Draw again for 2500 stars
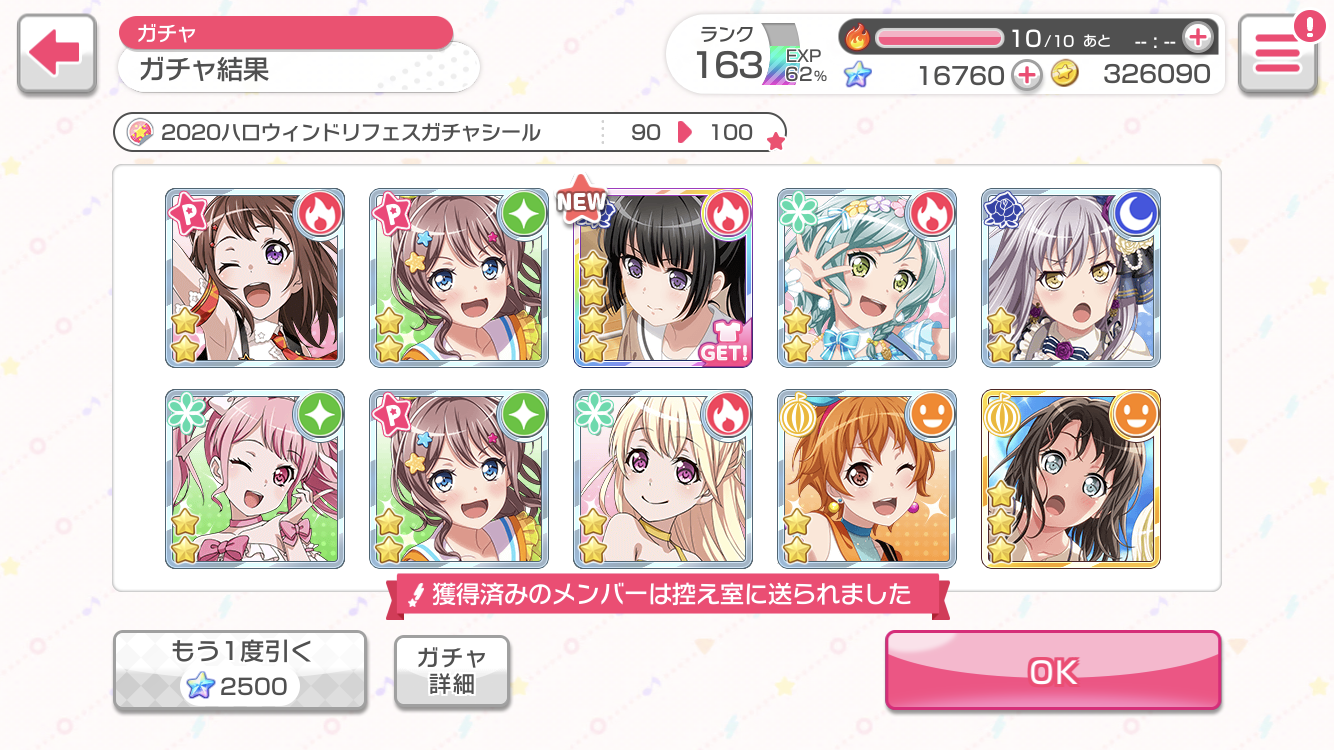 pyautogui.click(x=239, y=671)
